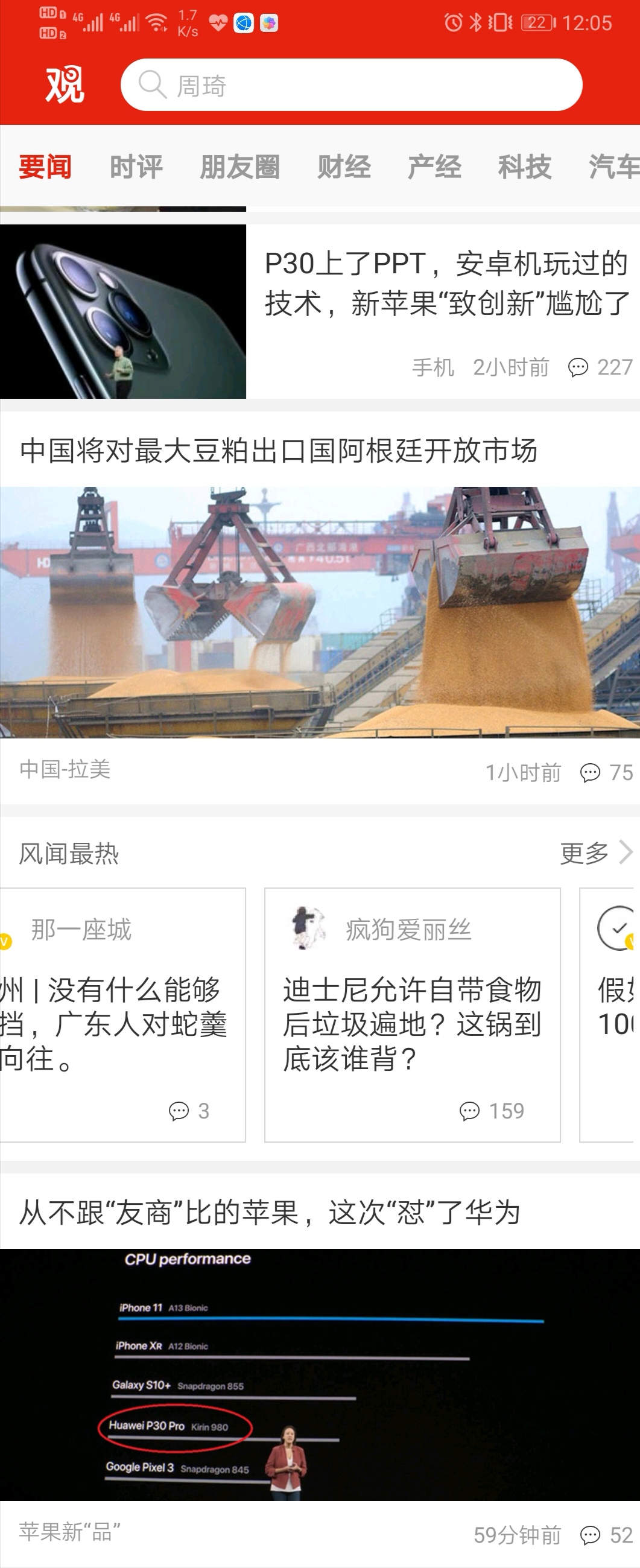Open the P30上了PPT article

tap(446, 284)
